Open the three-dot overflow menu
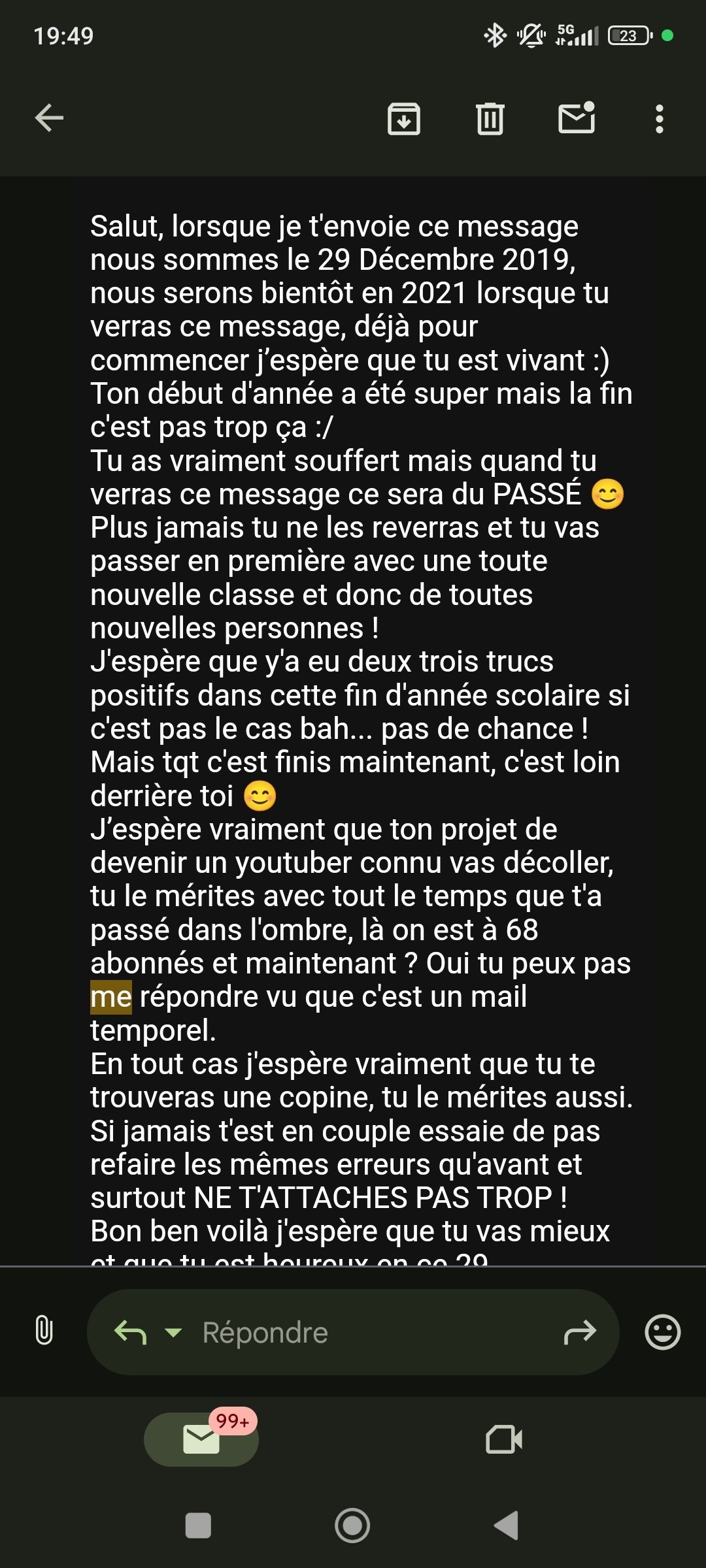This screenshot has width=706, height=1568. click(x=660, y=119)
